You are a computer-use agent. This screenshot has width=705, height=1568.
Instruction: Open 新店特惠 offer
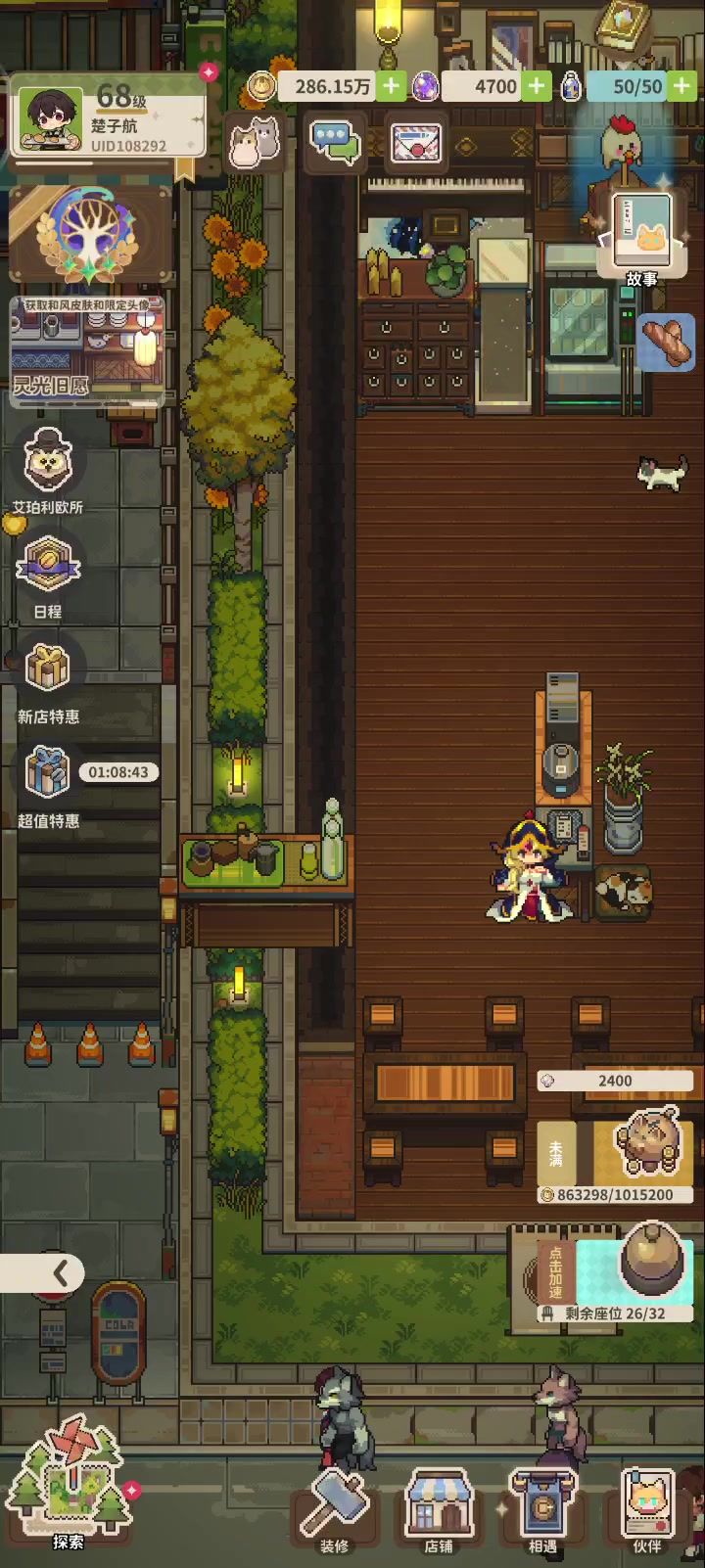coord(48,681)
